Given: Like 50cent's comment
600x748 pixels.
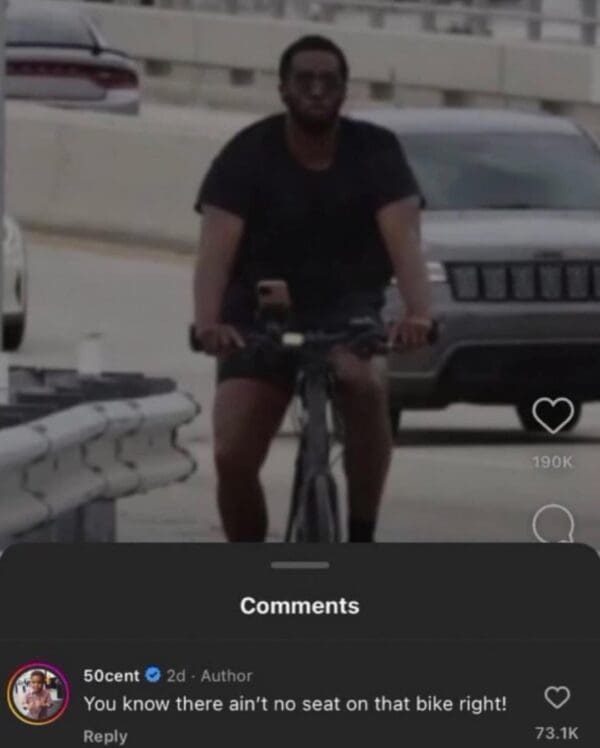Looking at the screenshot, I should point(558,696).
